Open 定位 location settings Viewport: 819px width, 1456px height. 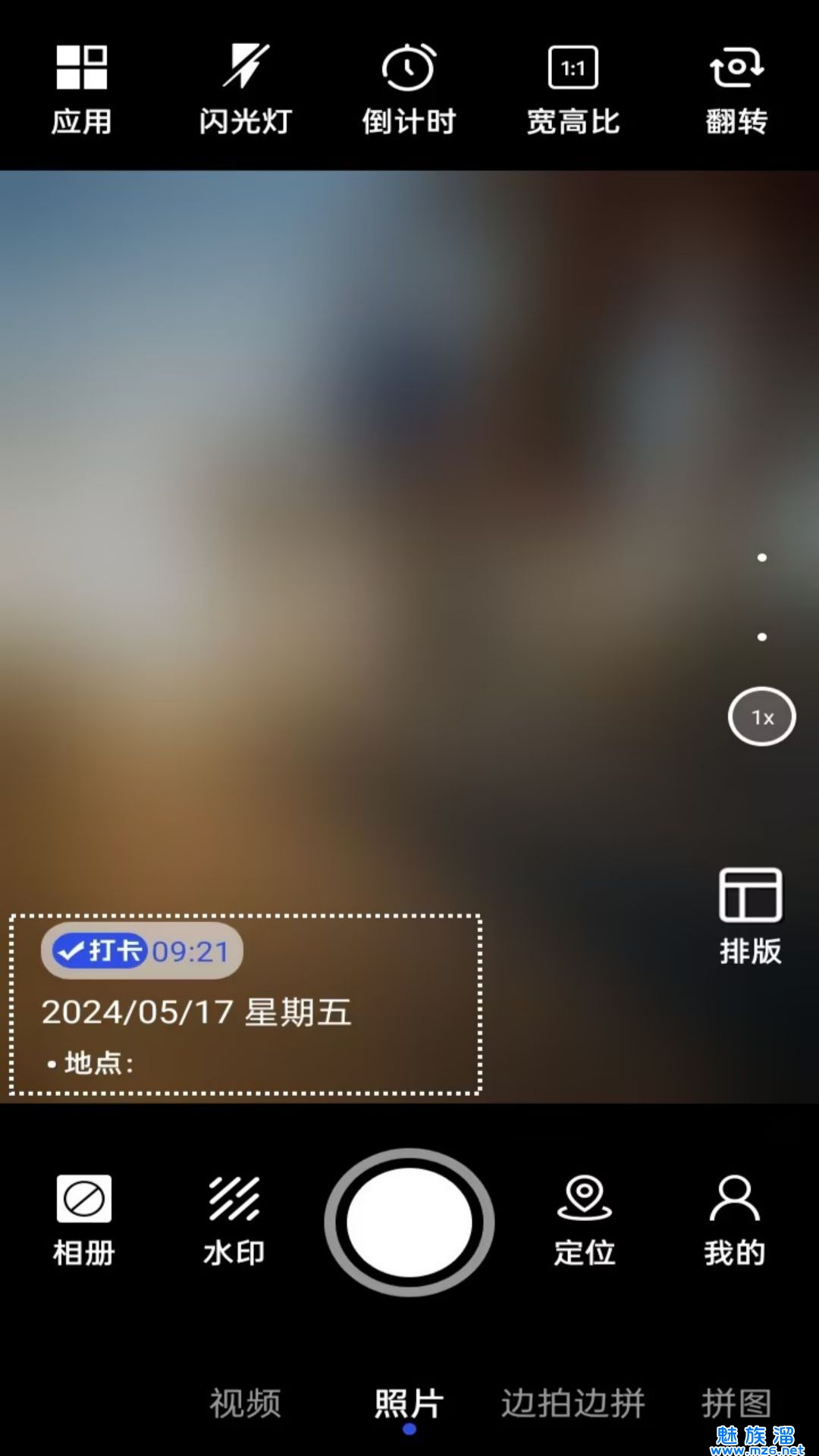[x=584, y=1221]
